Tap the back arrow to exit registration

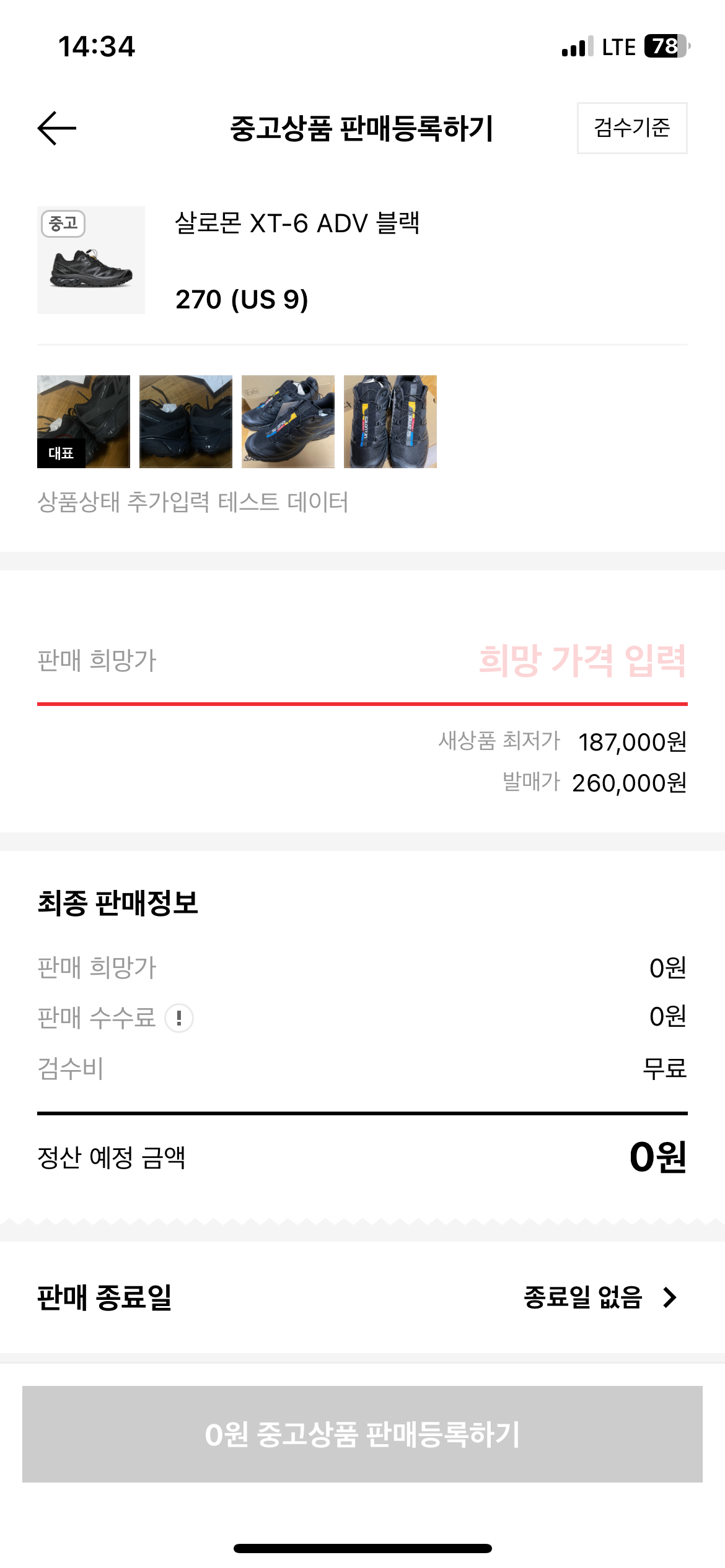(55, 129)
